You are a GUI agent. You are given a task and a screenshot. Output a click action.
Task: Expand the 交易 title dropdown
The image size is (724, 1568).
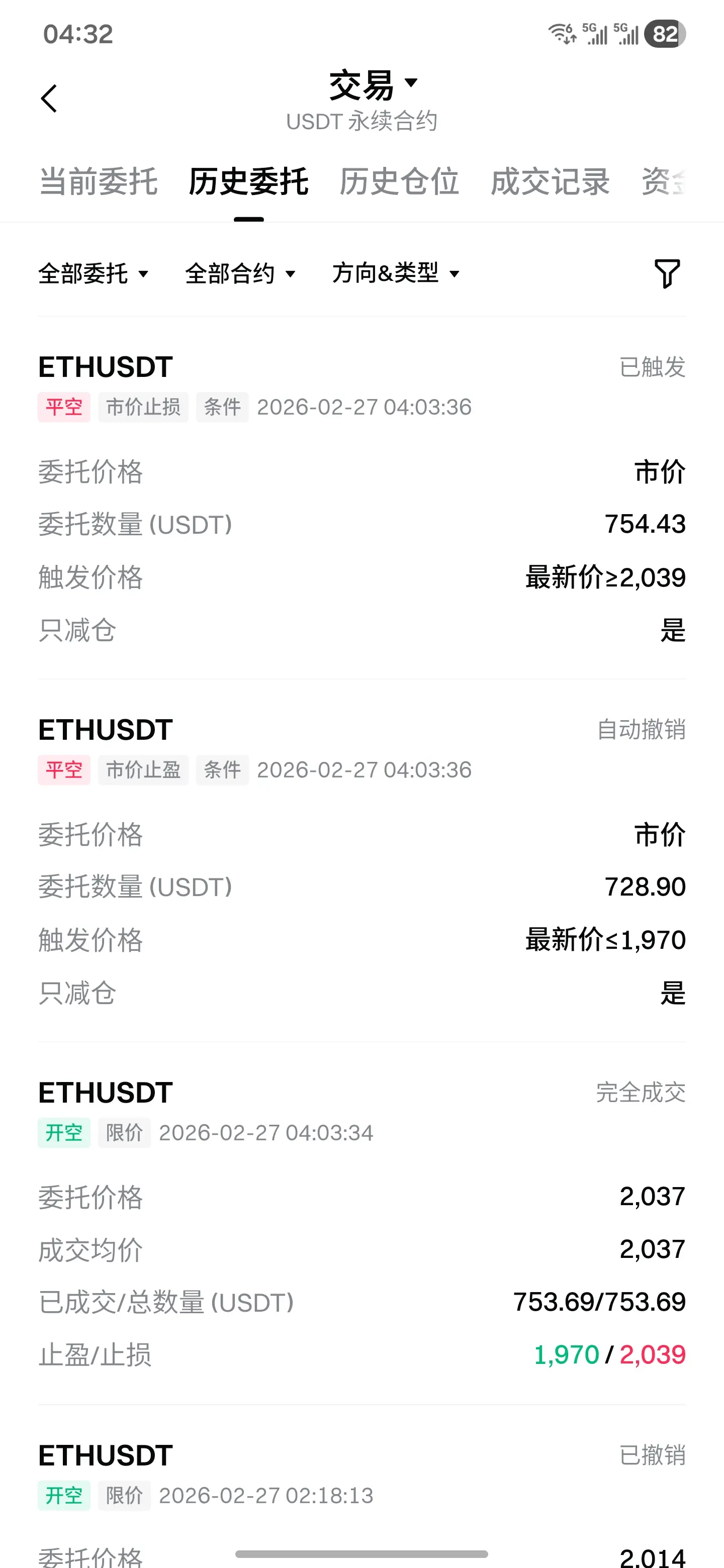point(373,85)
